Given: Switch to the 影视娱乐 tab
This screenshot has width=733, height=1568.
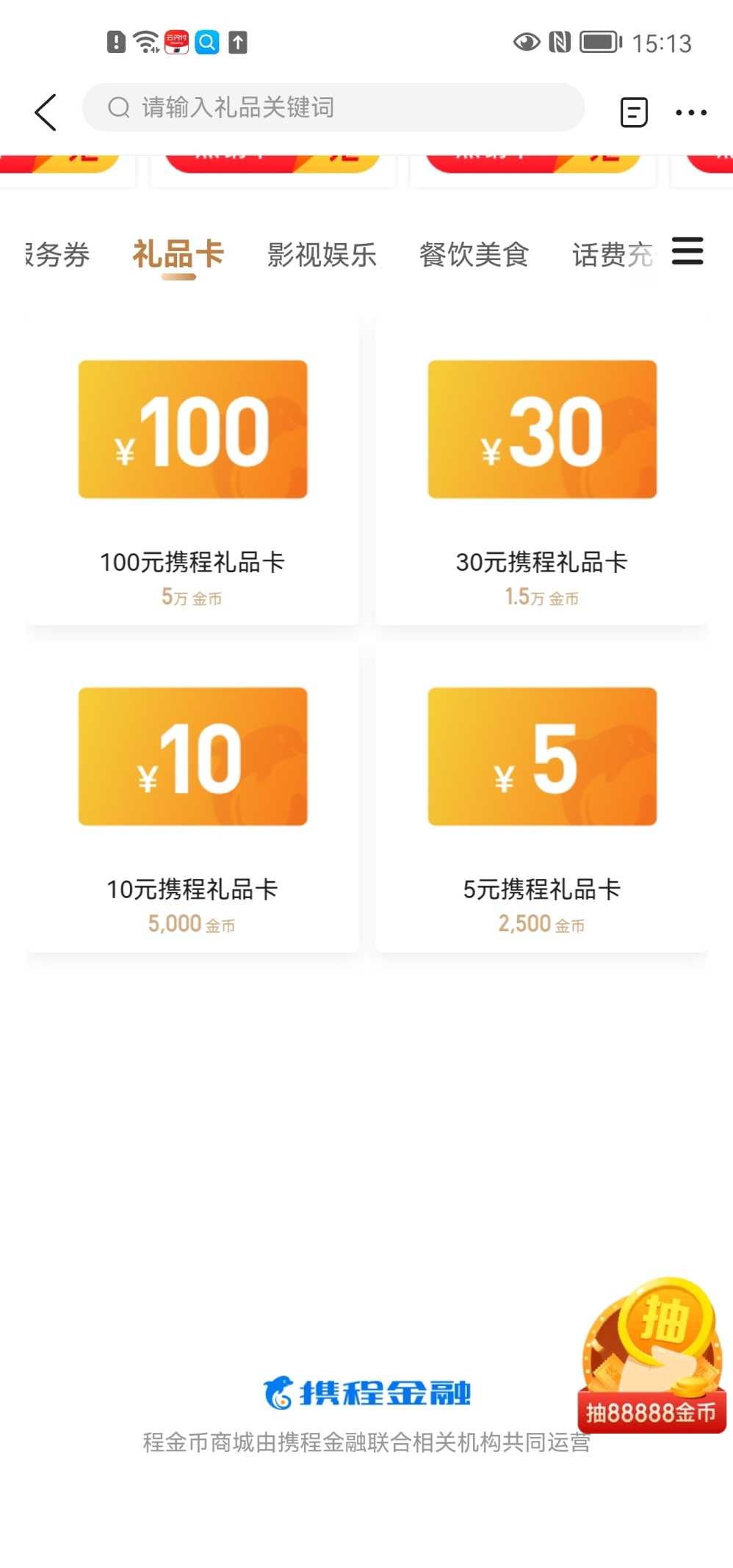Looking at the screenshot, I should tap(322, 255).
